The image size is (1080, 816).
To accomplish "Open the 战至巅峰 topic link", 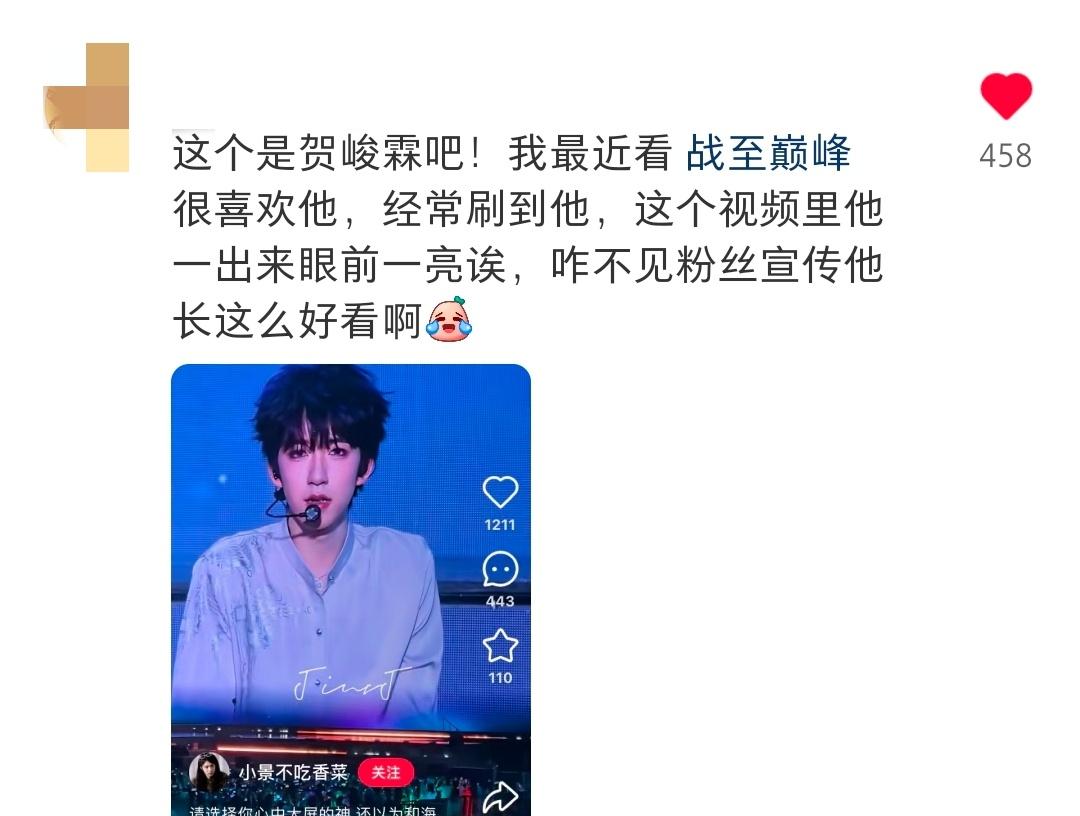I will (768, 155).
